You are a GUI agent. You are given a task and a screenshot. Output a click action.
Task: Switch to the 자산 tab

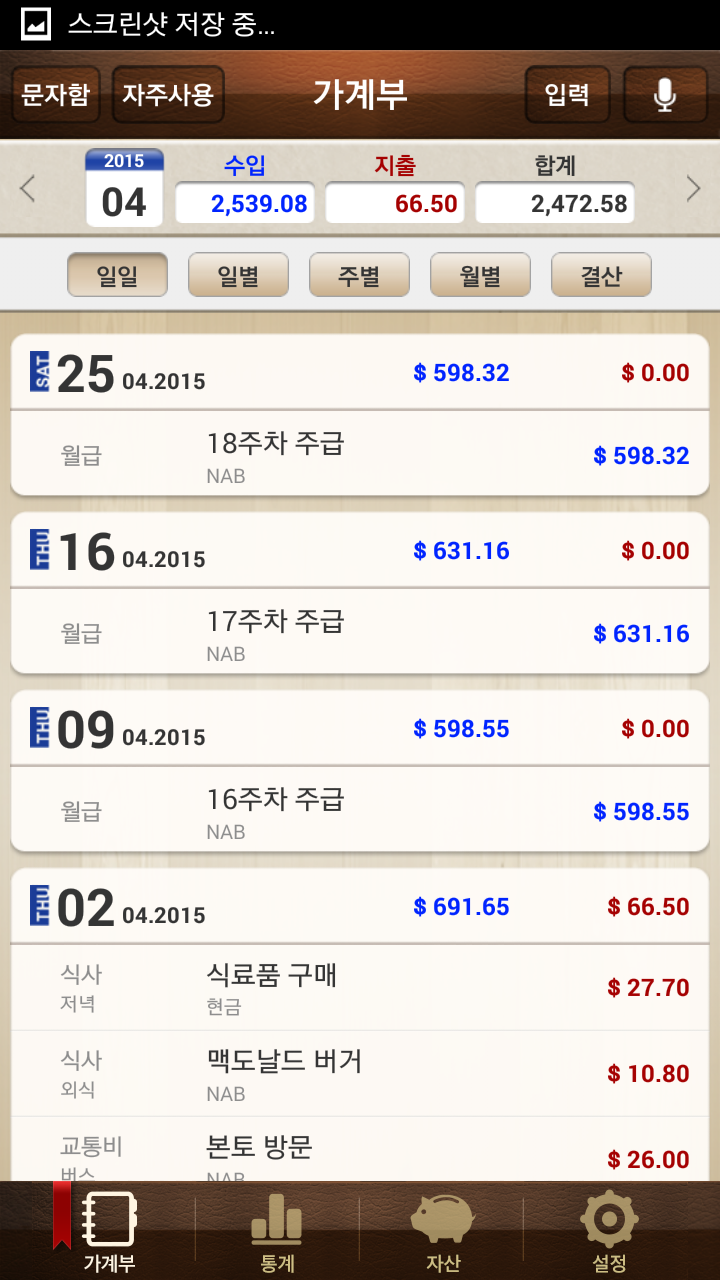(x=442, y=1232)
